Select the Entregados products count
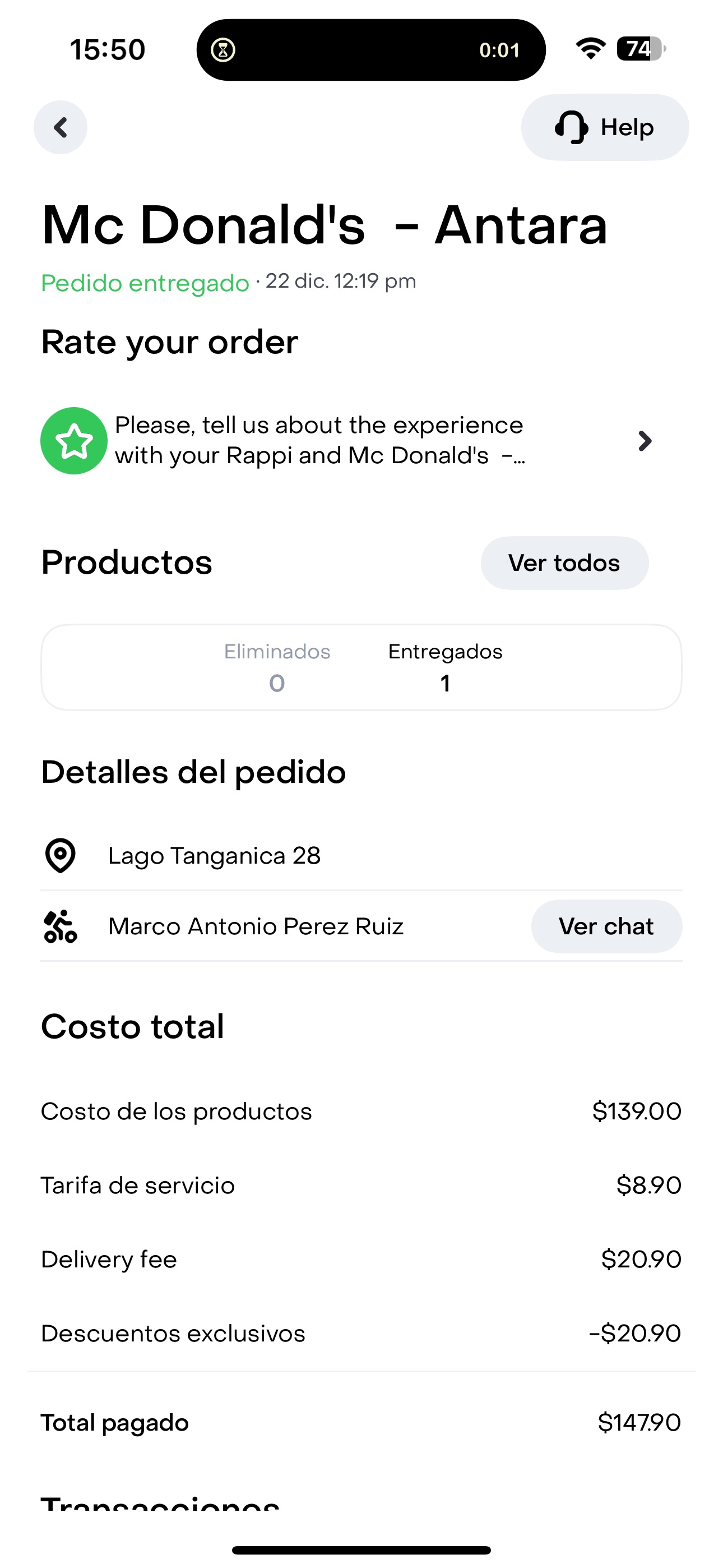This screenshot has width=723, height=1568. coord(446,667)
